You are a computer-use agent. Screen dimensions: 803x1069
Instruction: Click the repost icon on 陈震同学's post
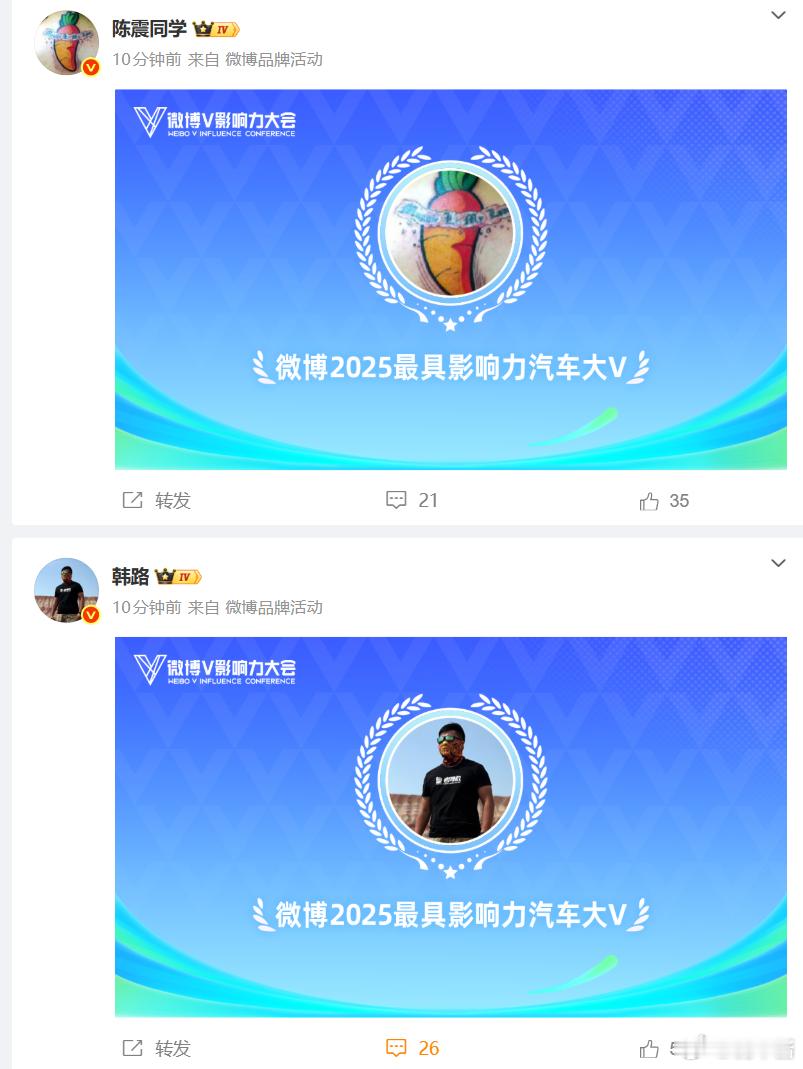[x=133, y=500]
